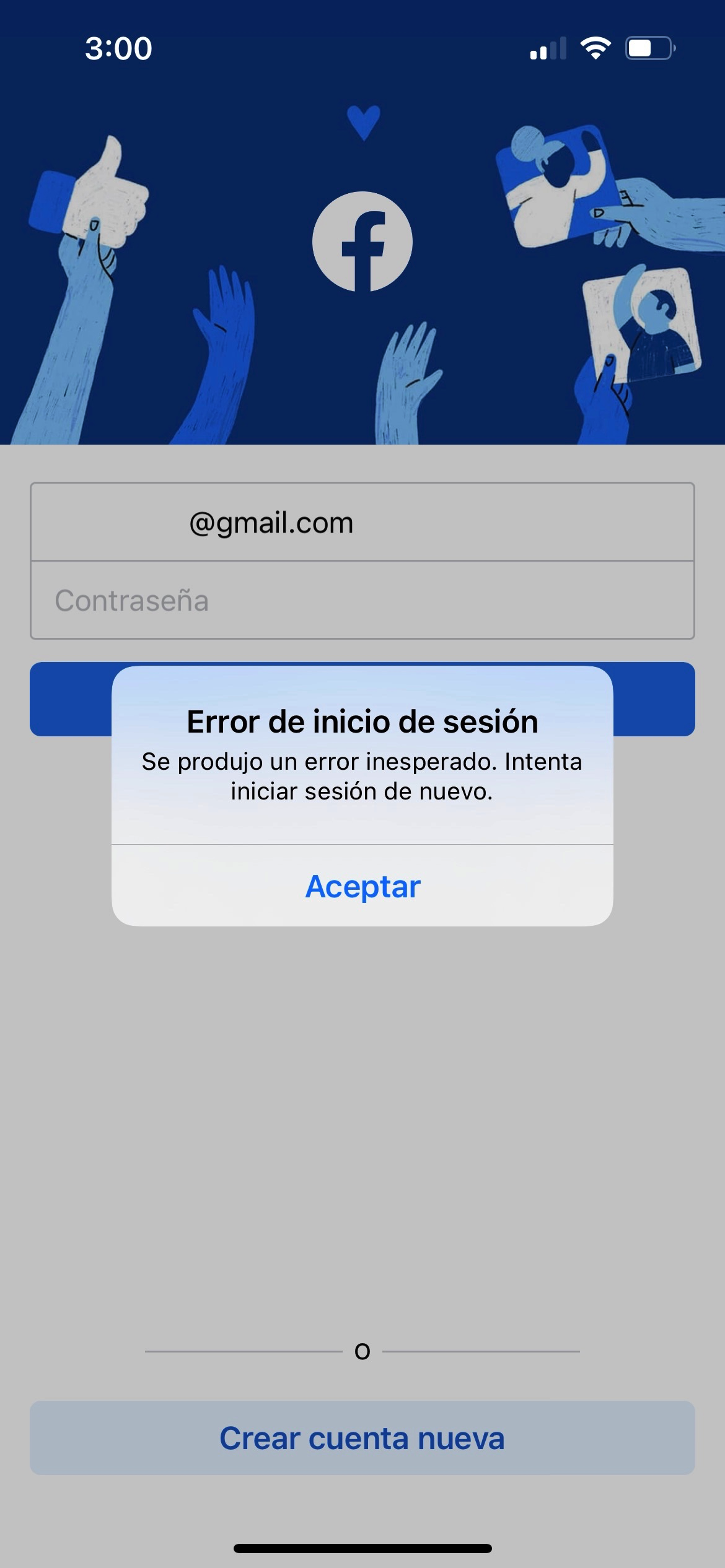Tap the email field ending in @gmail.com
725x1568 pixels.
point(362,523)
